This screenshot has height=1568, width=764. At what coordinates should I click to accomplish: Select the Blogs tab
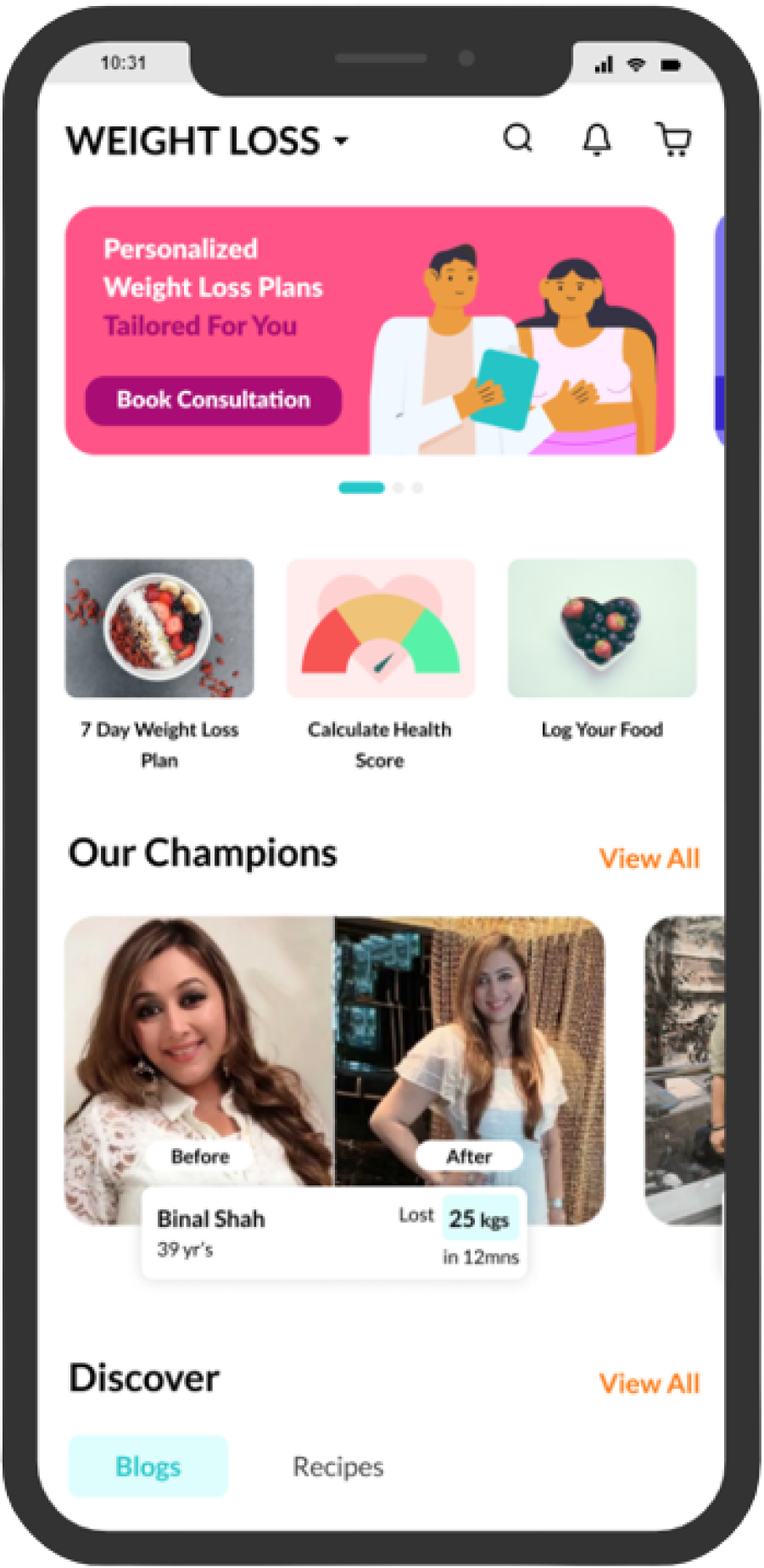pos(148,1466)
